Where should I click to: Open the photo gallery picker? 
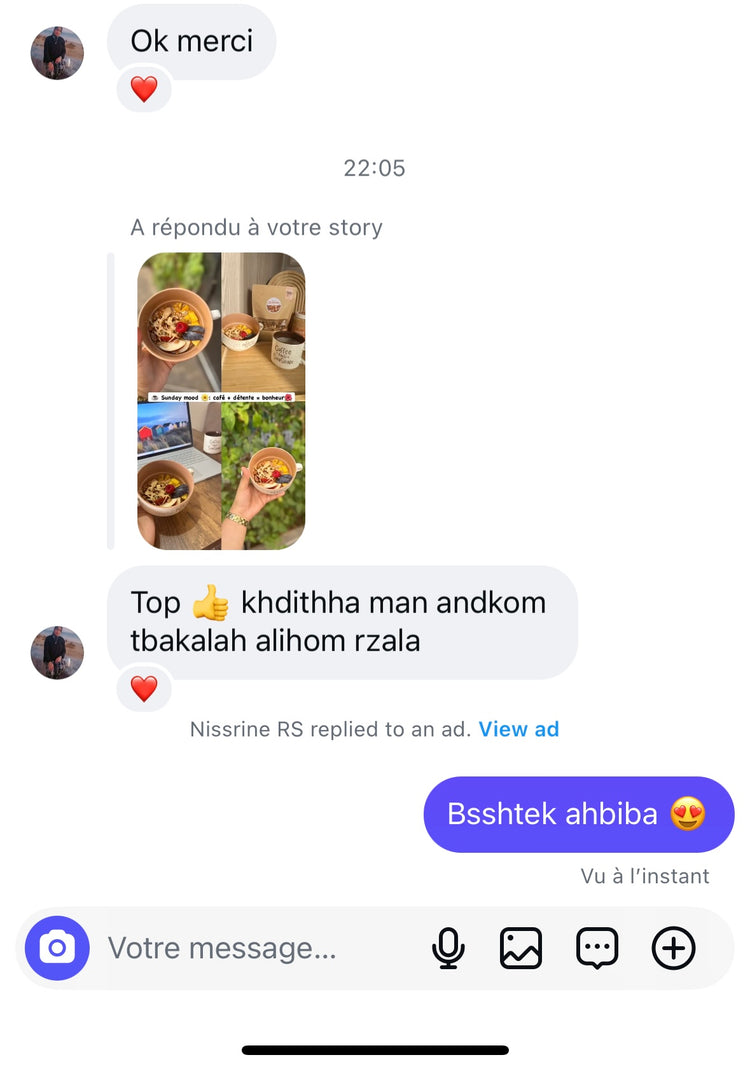tap(520, 948)
